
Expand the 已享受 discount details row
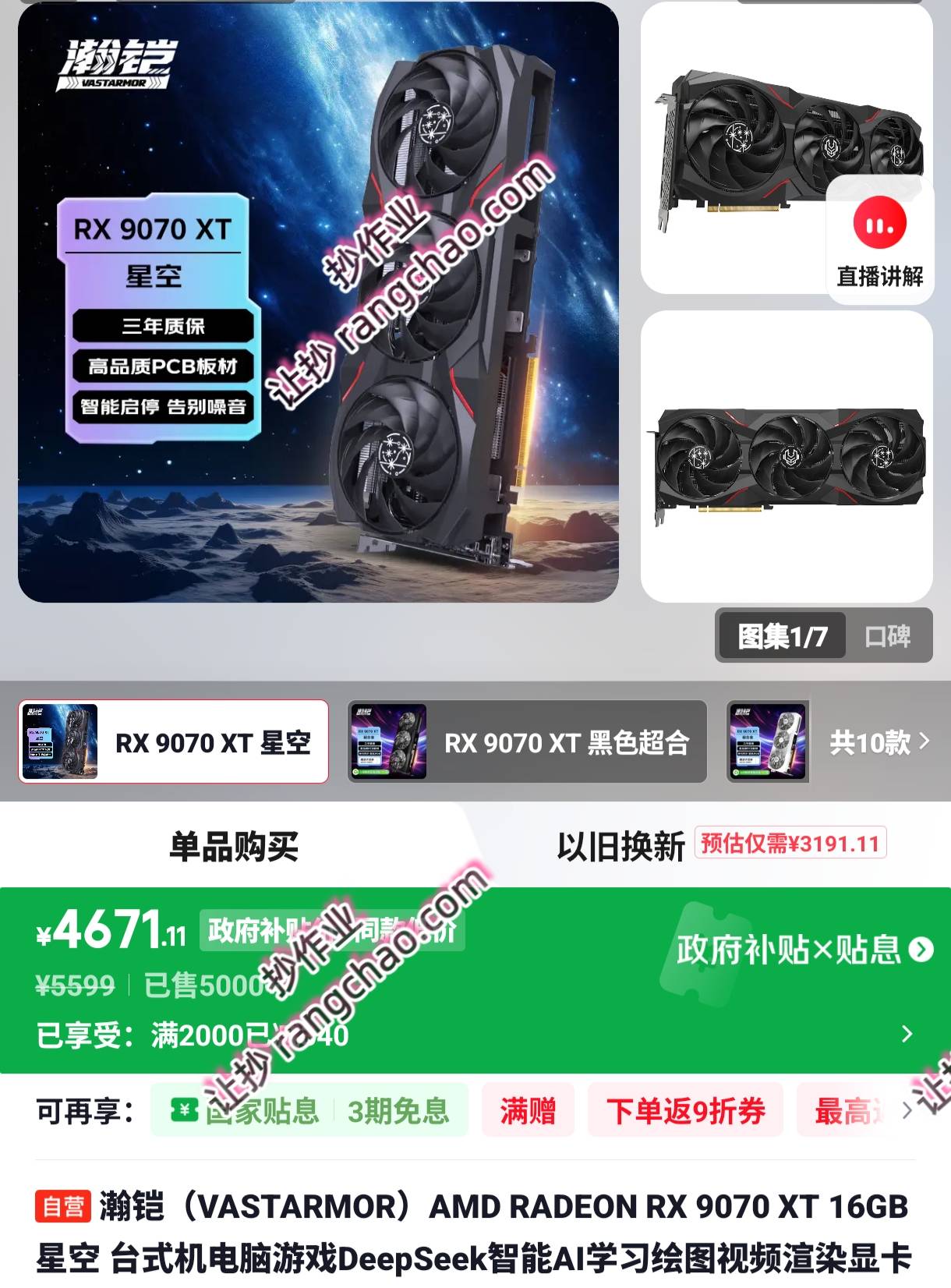click(907, 1034)
